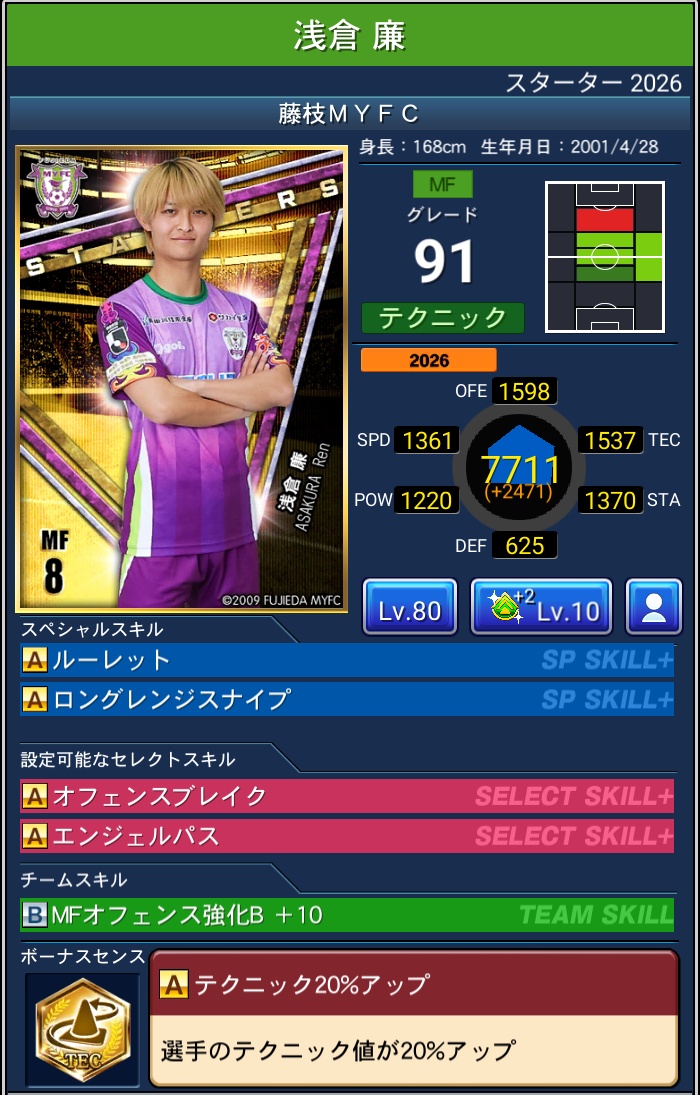Image resolution: width=700 pixels, height=1095 pixels.
Task: Open the +2 Lv.10 awakening button
Action: click(540, 607)
